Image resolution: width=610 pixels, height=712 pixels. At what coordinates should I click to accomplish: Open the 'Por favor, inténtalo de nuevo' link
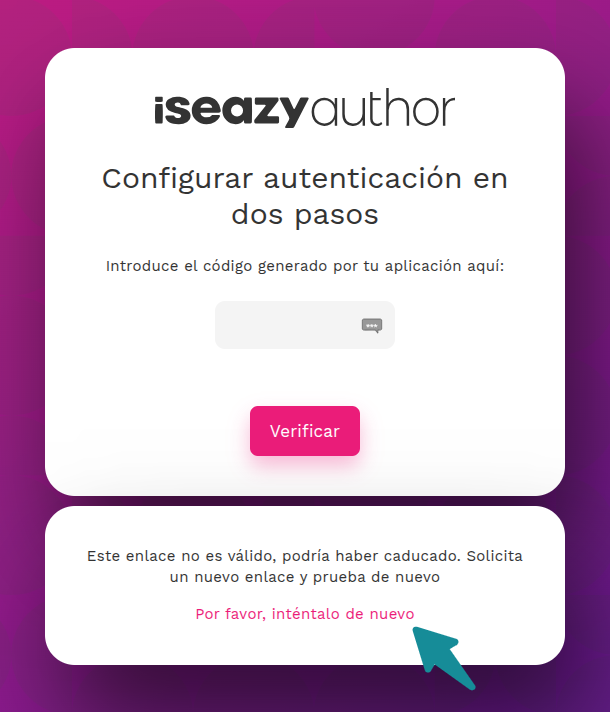tap(304, 614)
